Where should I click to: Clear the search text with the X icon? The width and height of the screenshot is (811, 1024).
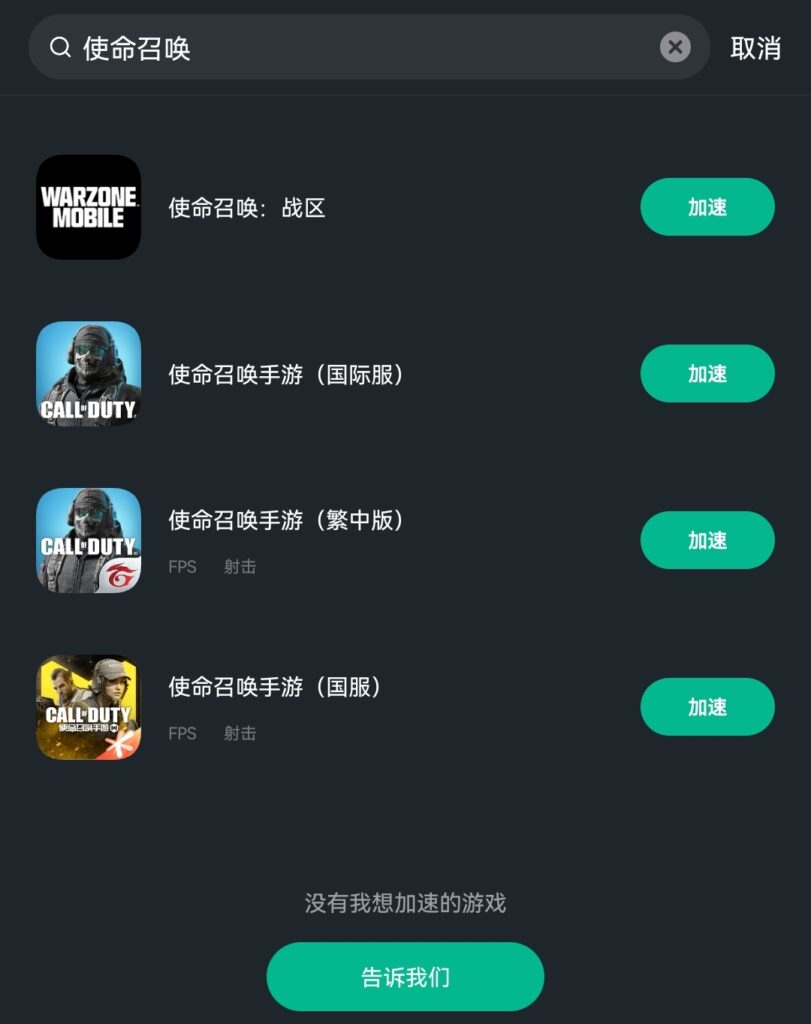675,47
